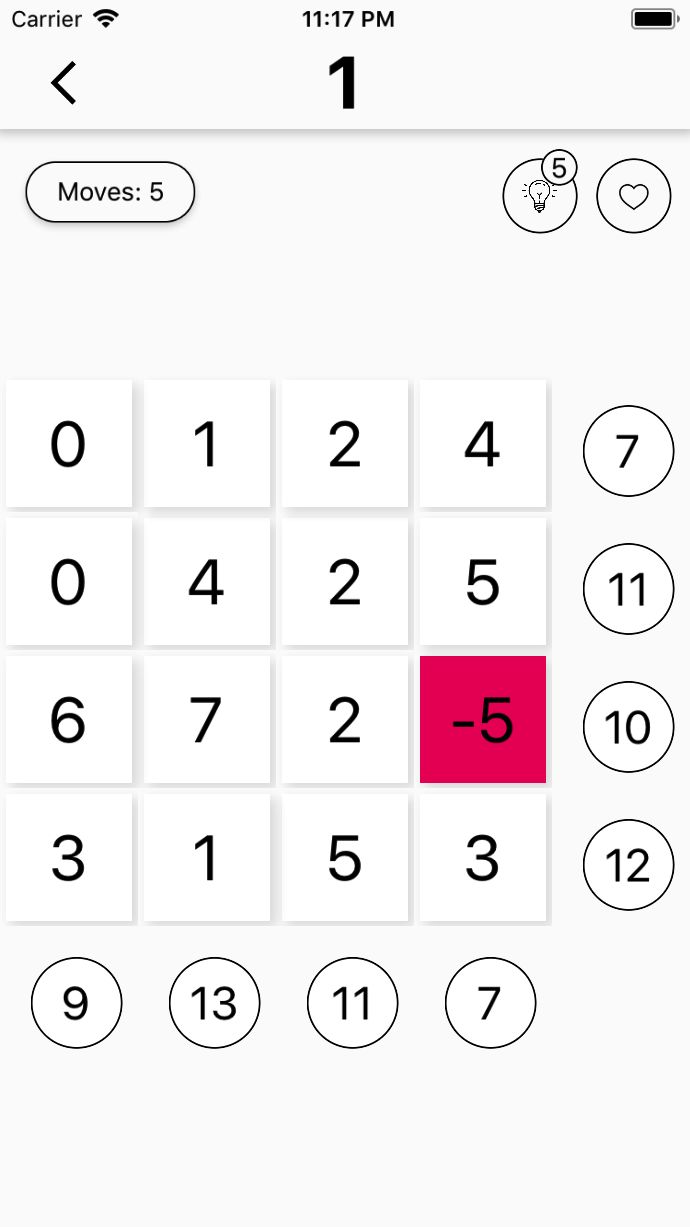The width and height of the screenshot is (690, 1227).
Task: Flip the square tile showing 7
Action: coord(207,719)
